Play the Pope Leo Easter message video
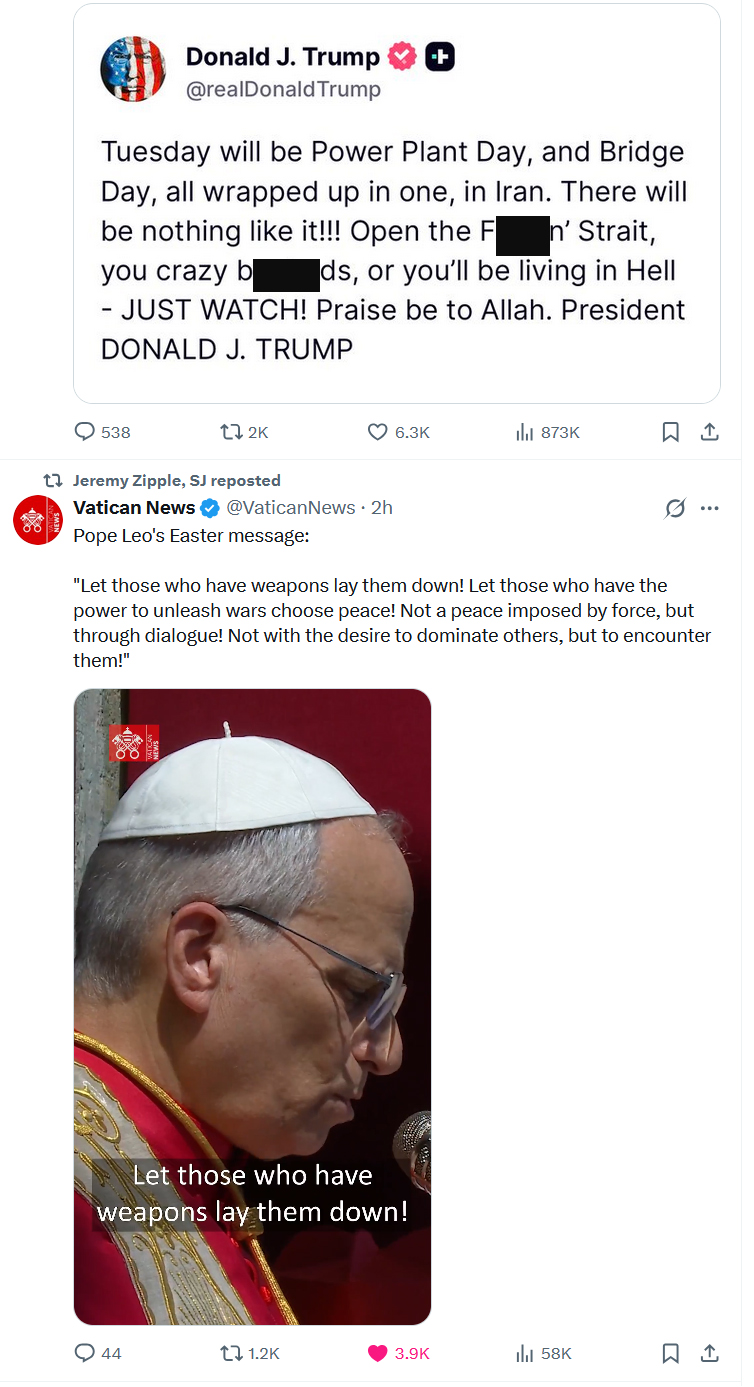Viewport: 754px width, 1387px height. pos(252,1005)
